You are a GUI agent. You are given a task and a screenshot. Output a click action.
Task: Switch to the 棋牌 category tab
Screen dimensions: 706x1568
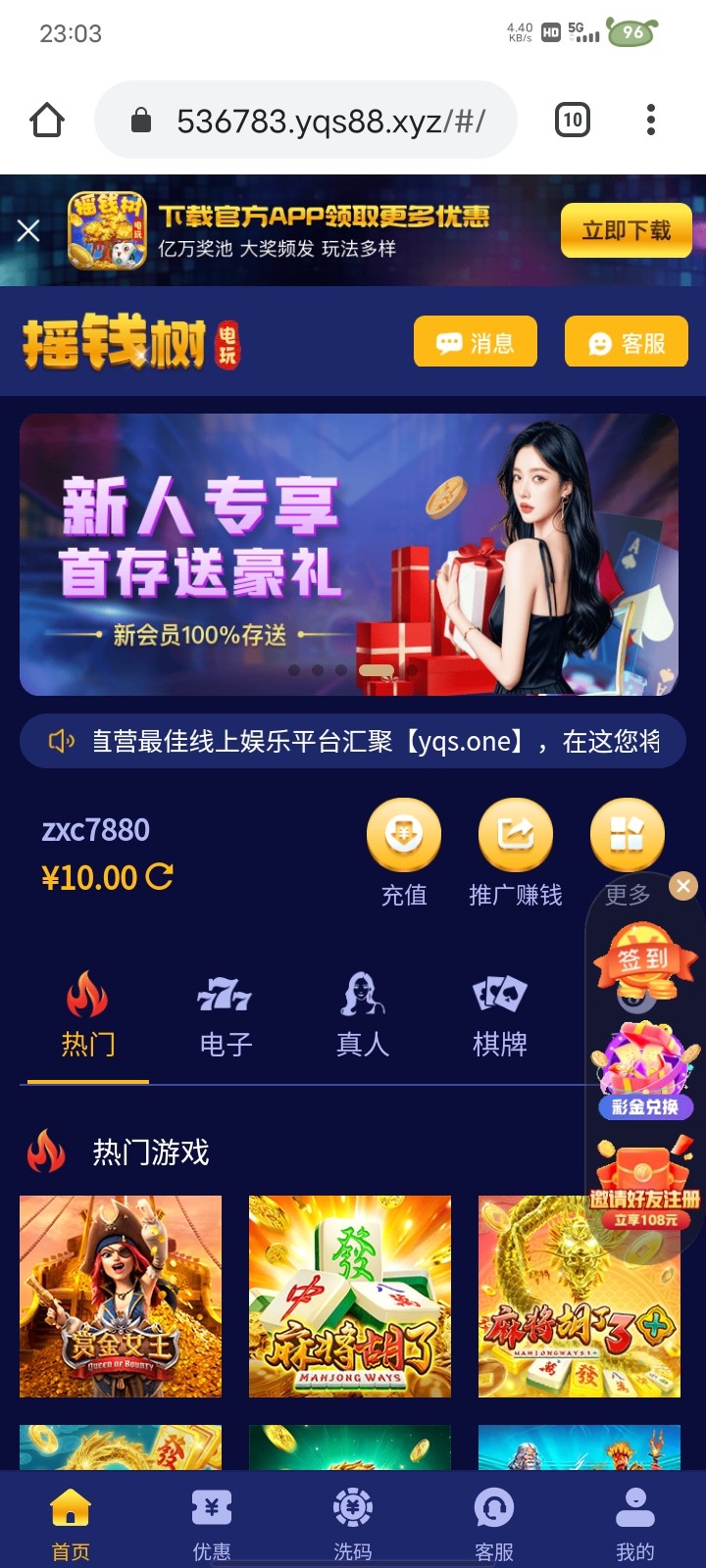point(500,1016)
